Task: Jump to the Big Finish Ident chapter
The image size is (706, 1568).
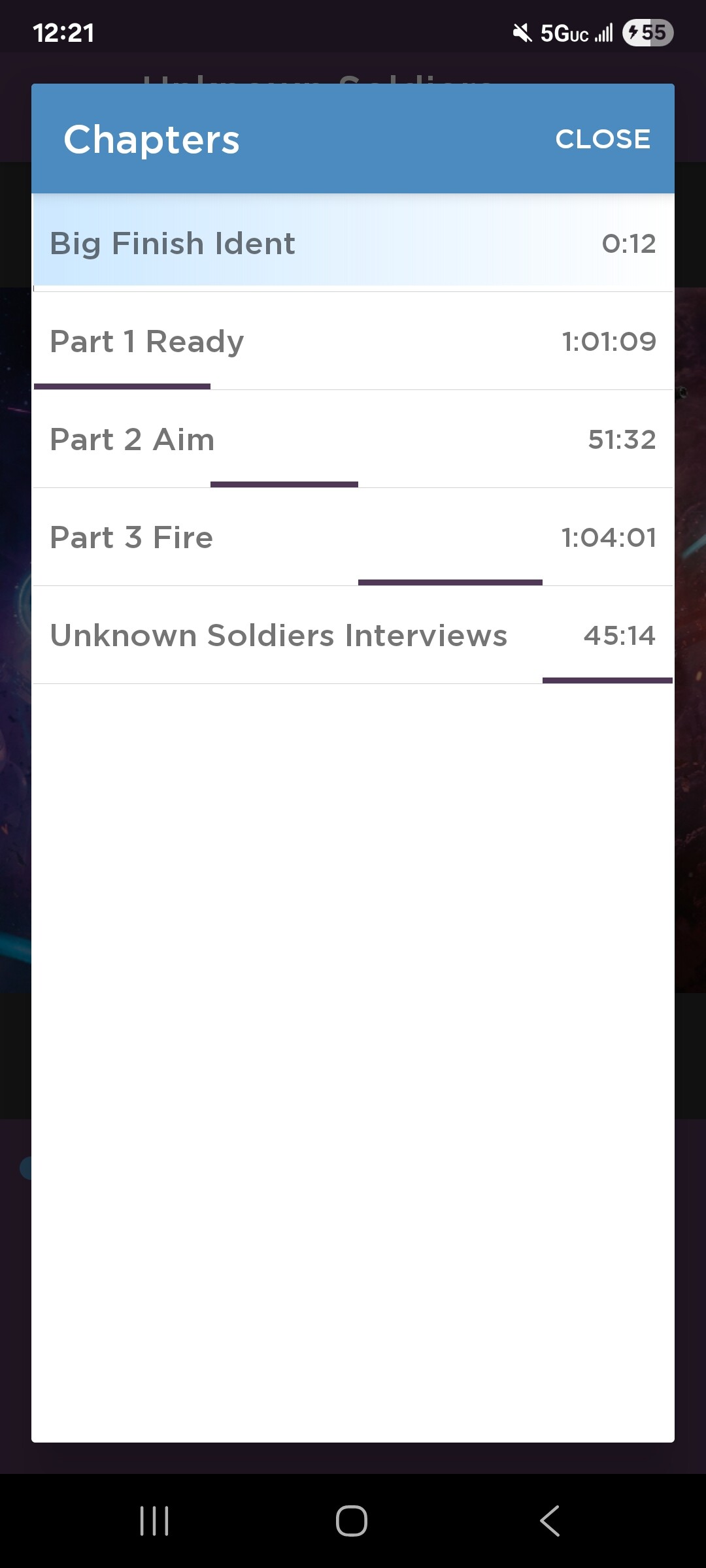Action: click(x=353, y=243)
